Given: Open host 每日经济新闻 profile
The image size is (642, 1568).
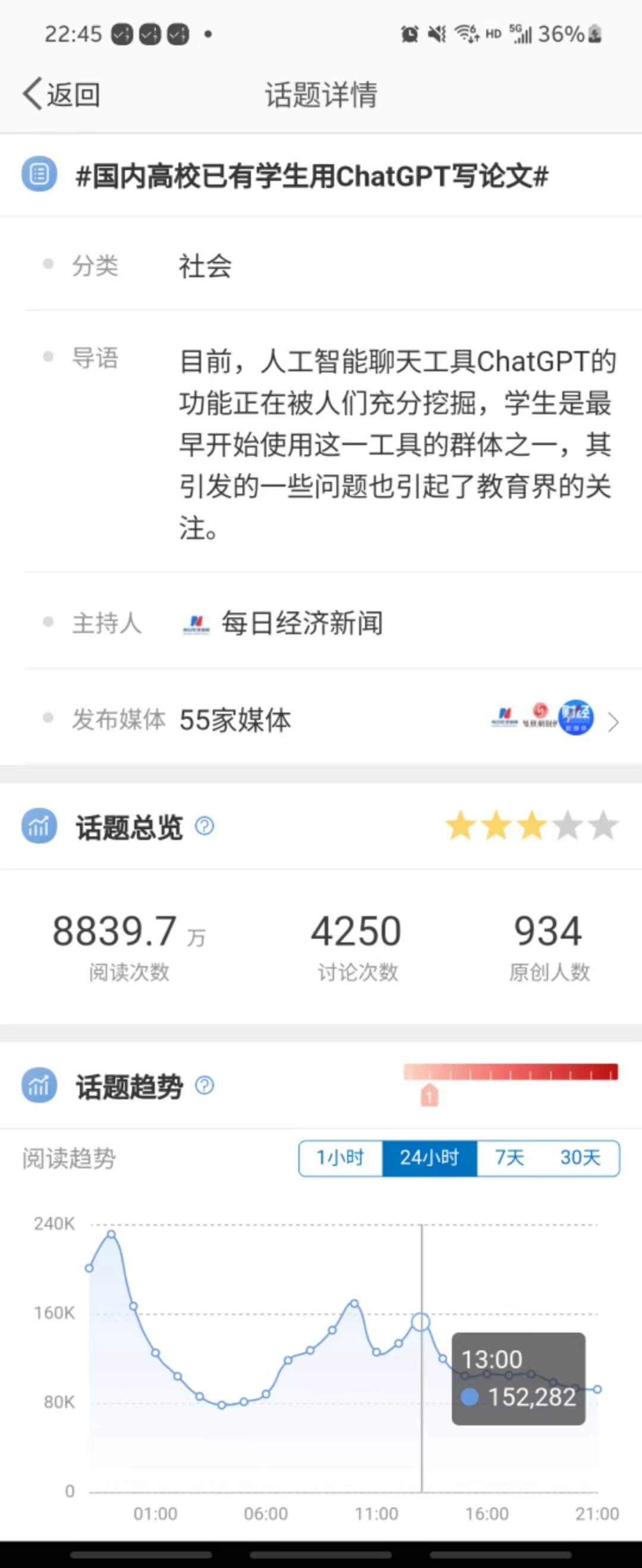Looking at the screenshot, I should point(301,623).
